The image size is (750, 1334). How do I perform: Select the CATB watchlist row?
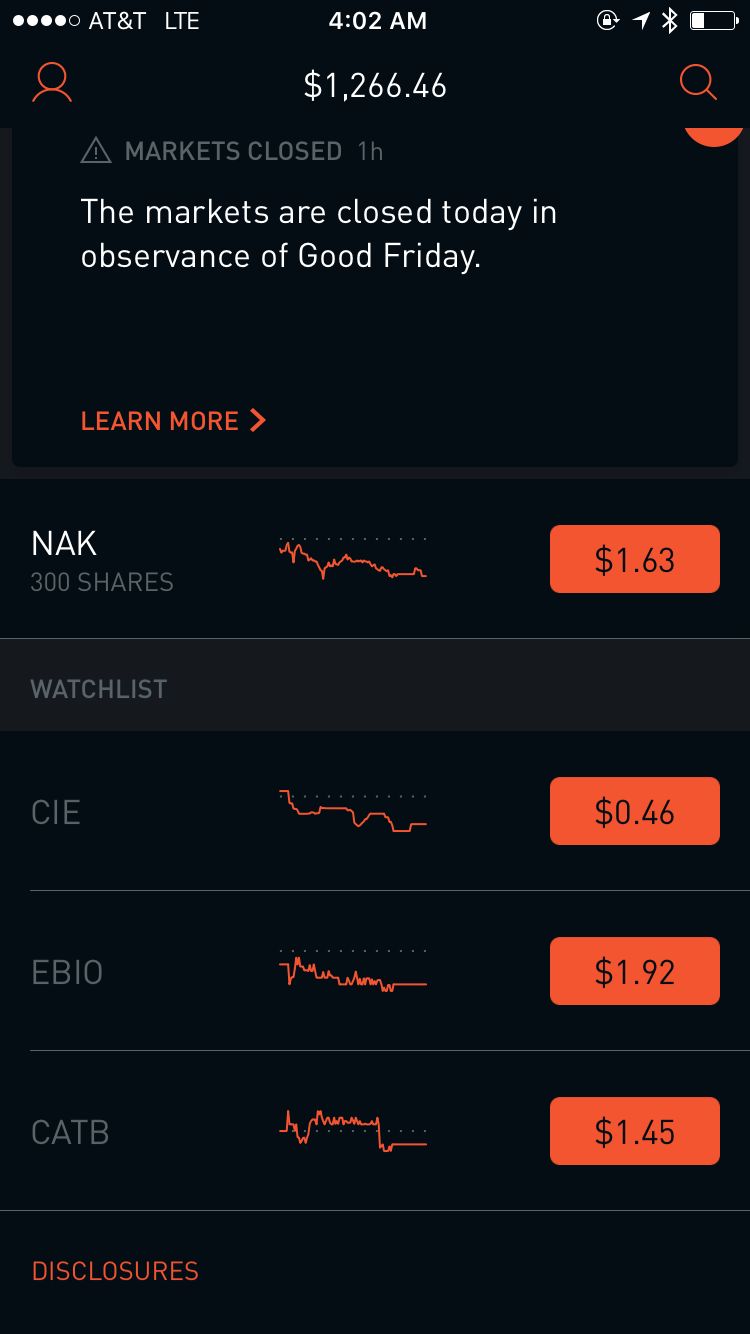click(x=70, y=1132)
